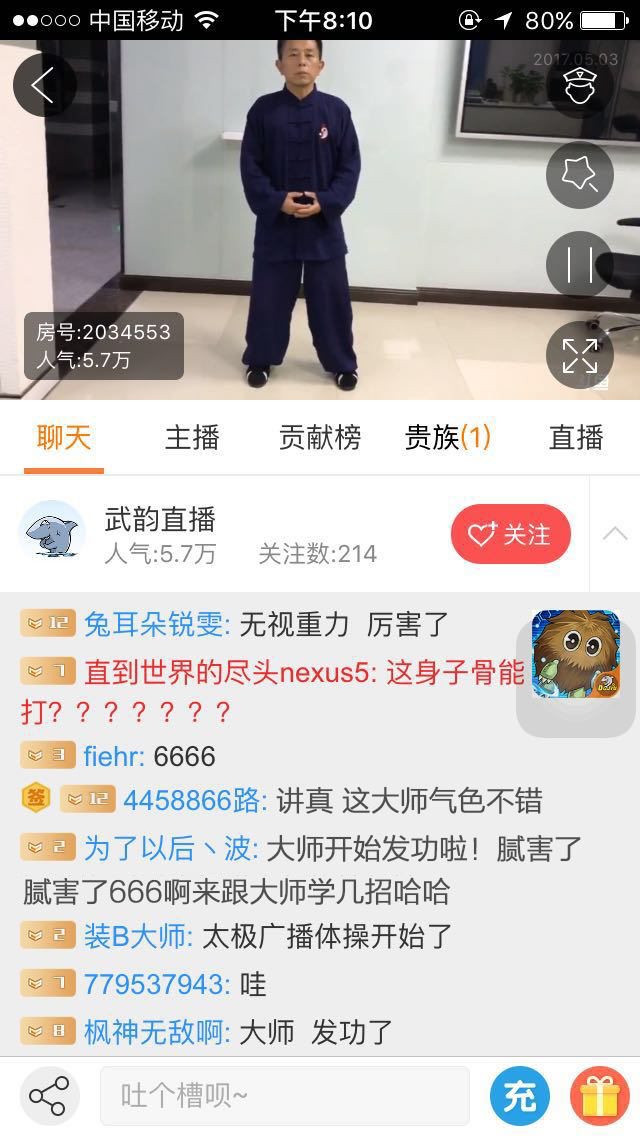This screenshot has height=1136, width=640.
Task: Share this live room
Action: coord(48,1096)
